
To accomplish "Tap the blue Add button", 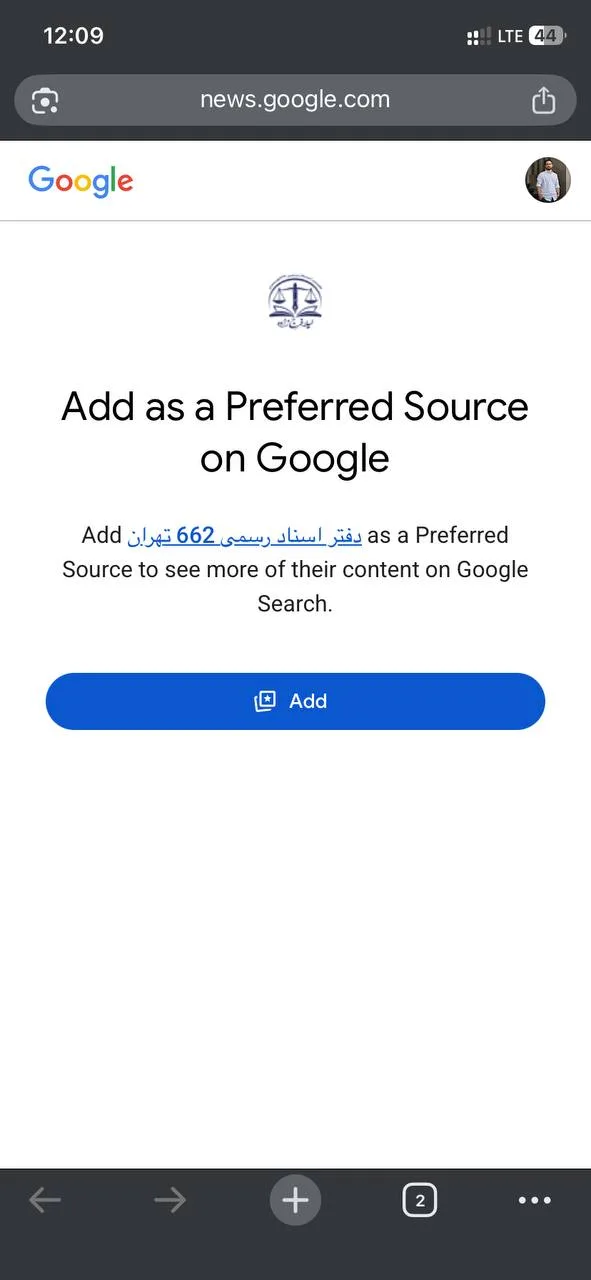I will pos(295,701).
